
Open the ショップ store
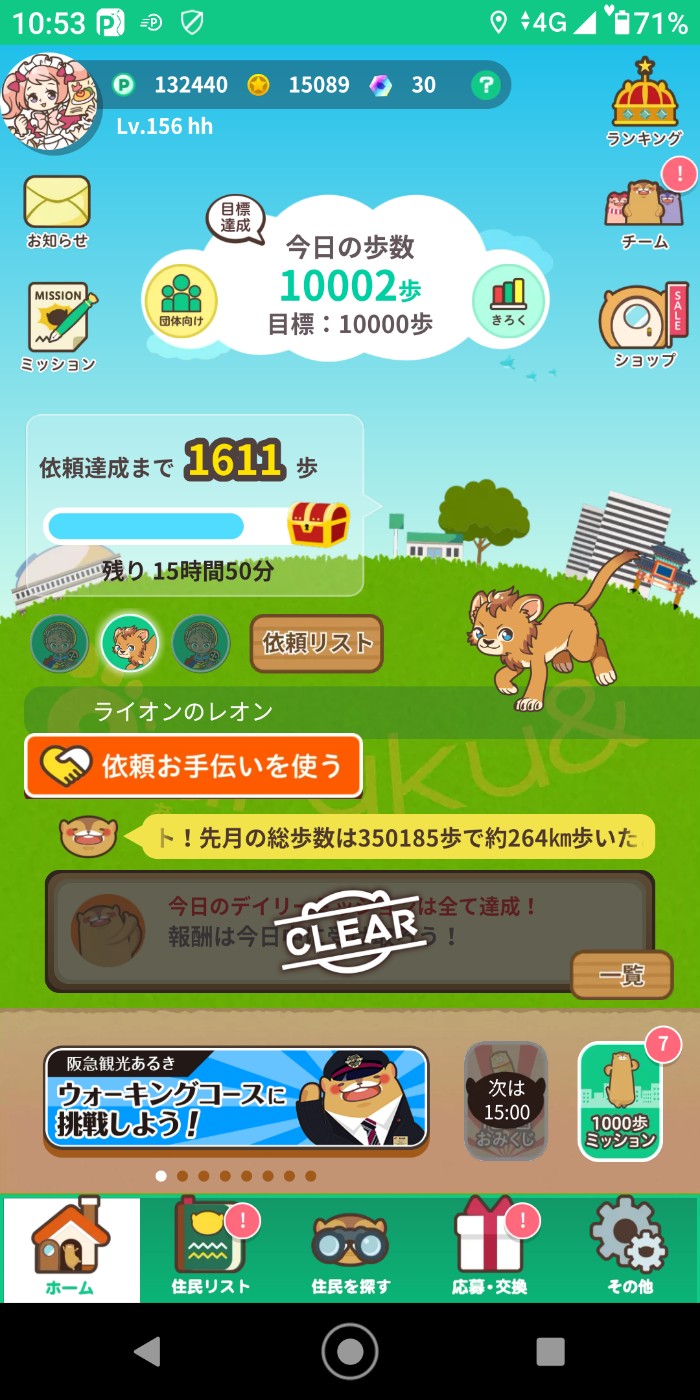(x=644, y=325)
